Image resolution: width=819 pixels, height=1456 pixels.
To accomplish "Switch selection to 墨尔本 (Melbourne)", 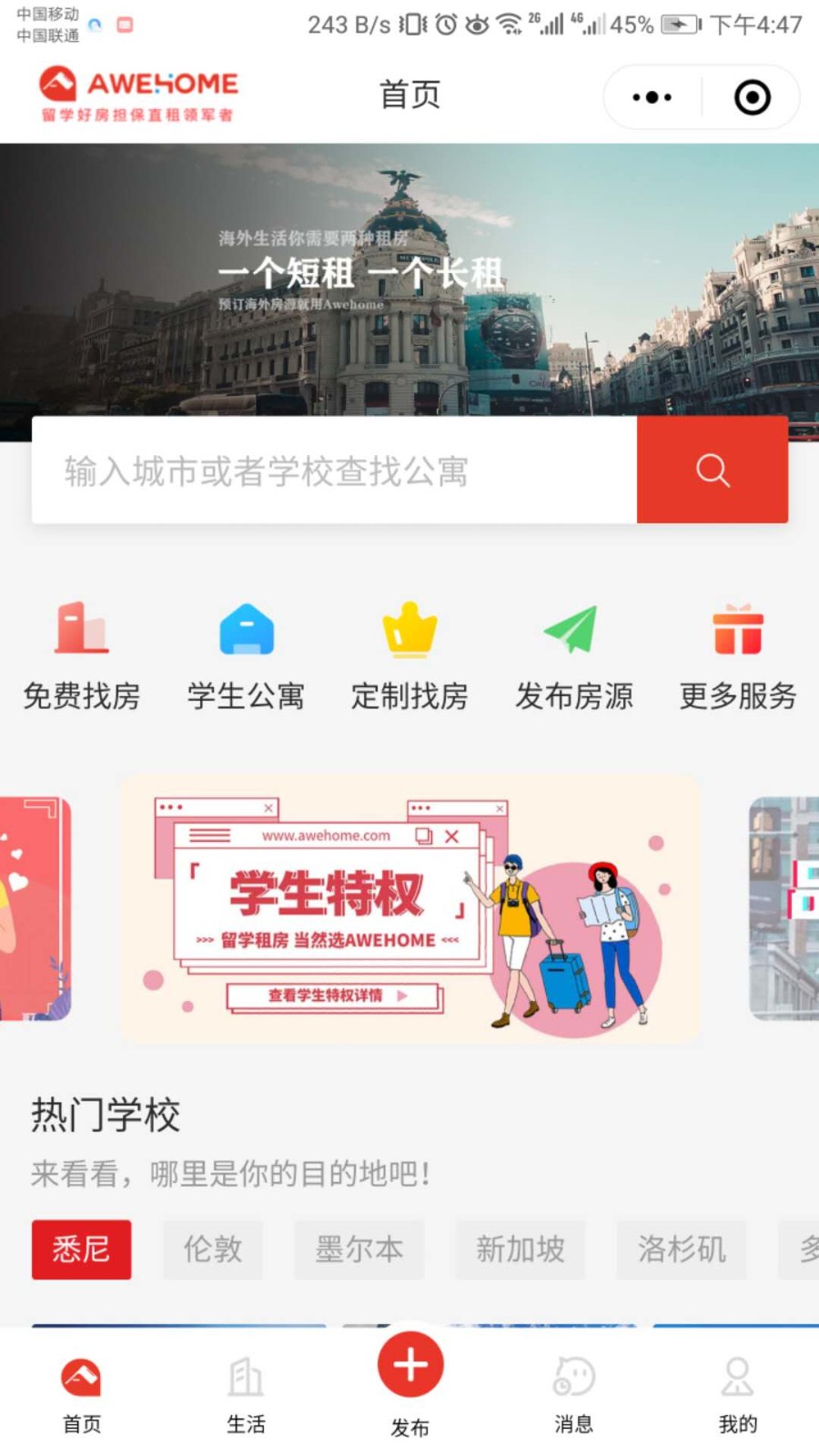I will click(359, 1249).
